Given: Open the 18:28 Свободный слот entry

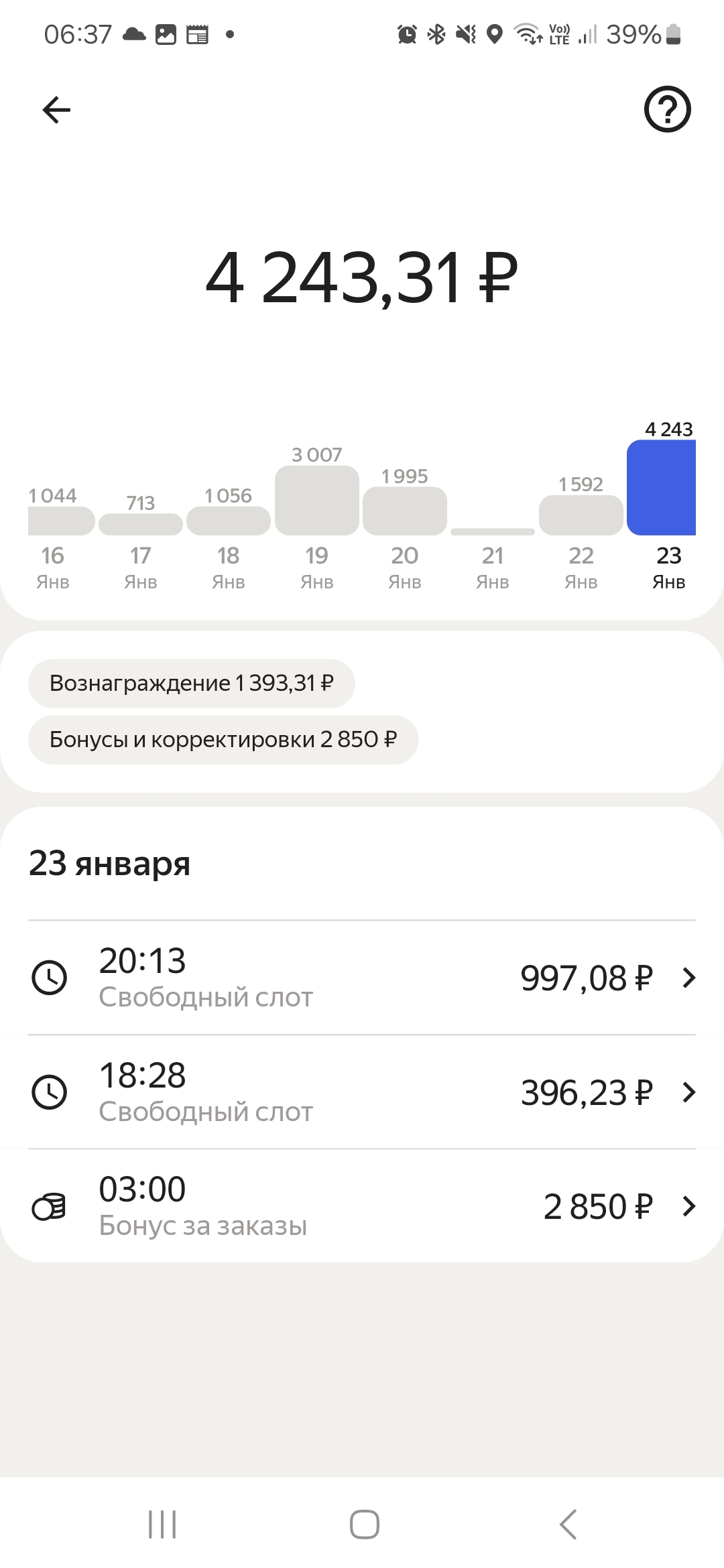Looking at the screenshot, I should click(362, 1092).
